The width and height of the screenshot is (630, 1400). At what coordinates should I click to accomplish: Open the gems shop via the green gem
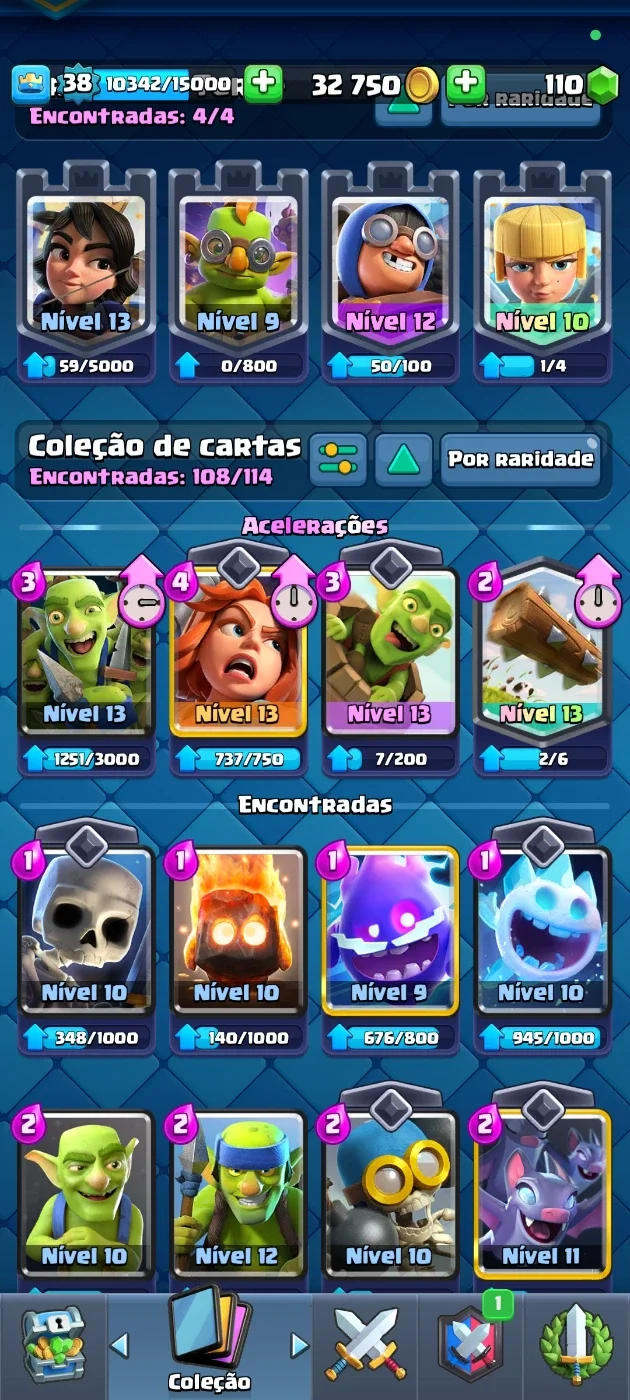[x=602, y=86]
